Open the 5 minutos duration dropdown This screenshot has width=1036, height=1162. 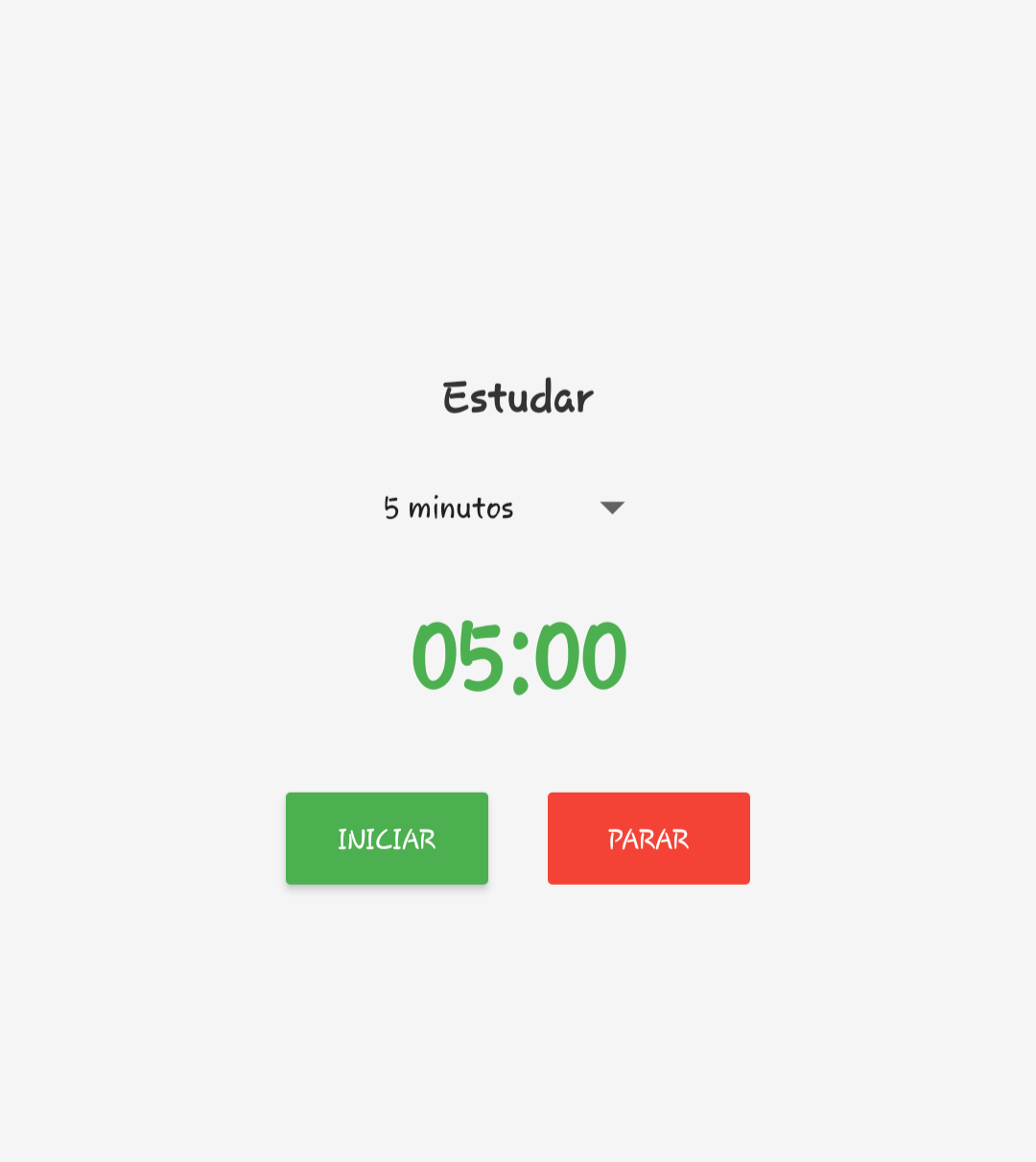[x=505, y=508]
